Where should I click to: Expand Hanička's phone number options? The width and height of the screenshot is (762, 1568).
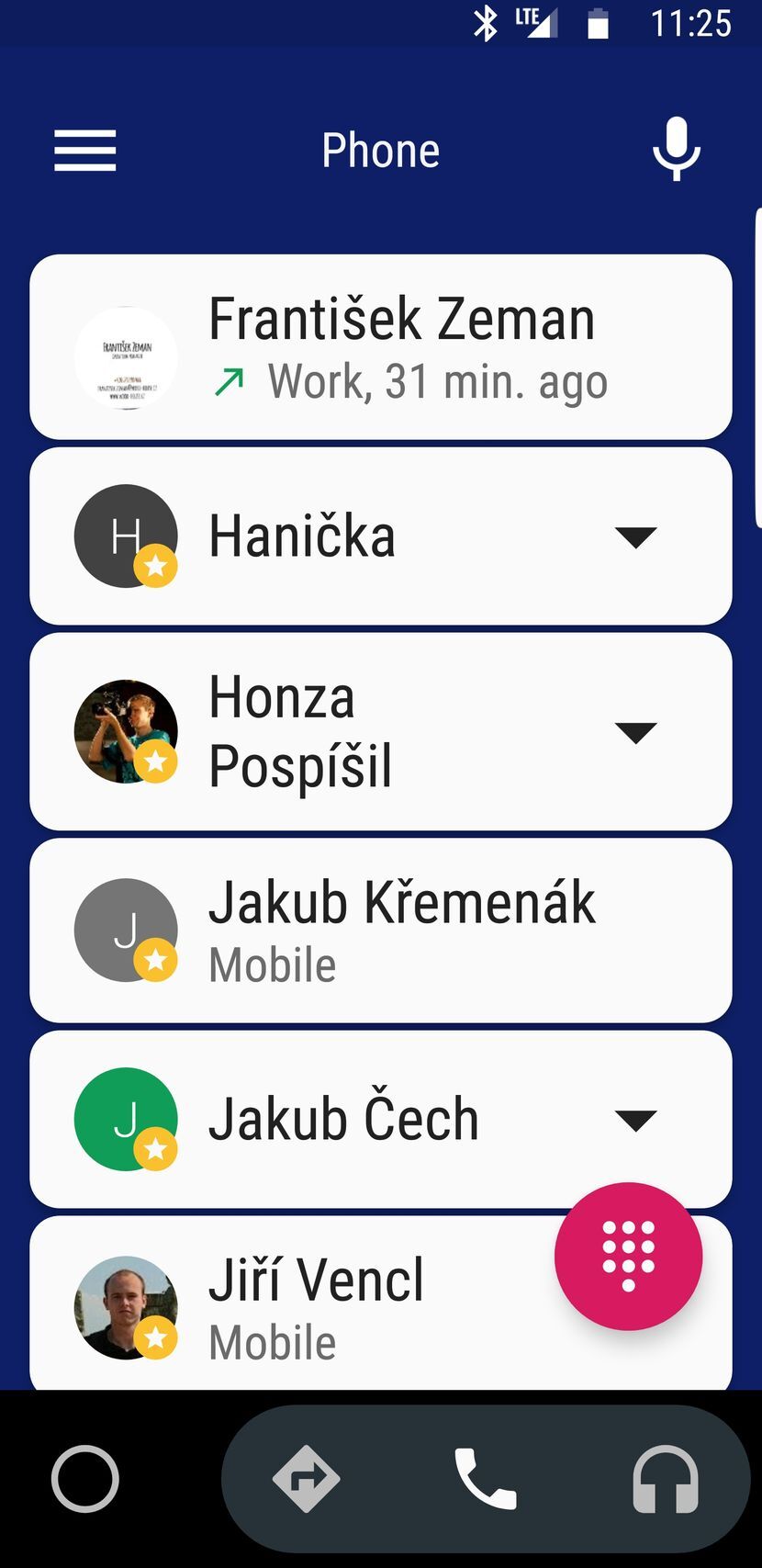(638, 536)
